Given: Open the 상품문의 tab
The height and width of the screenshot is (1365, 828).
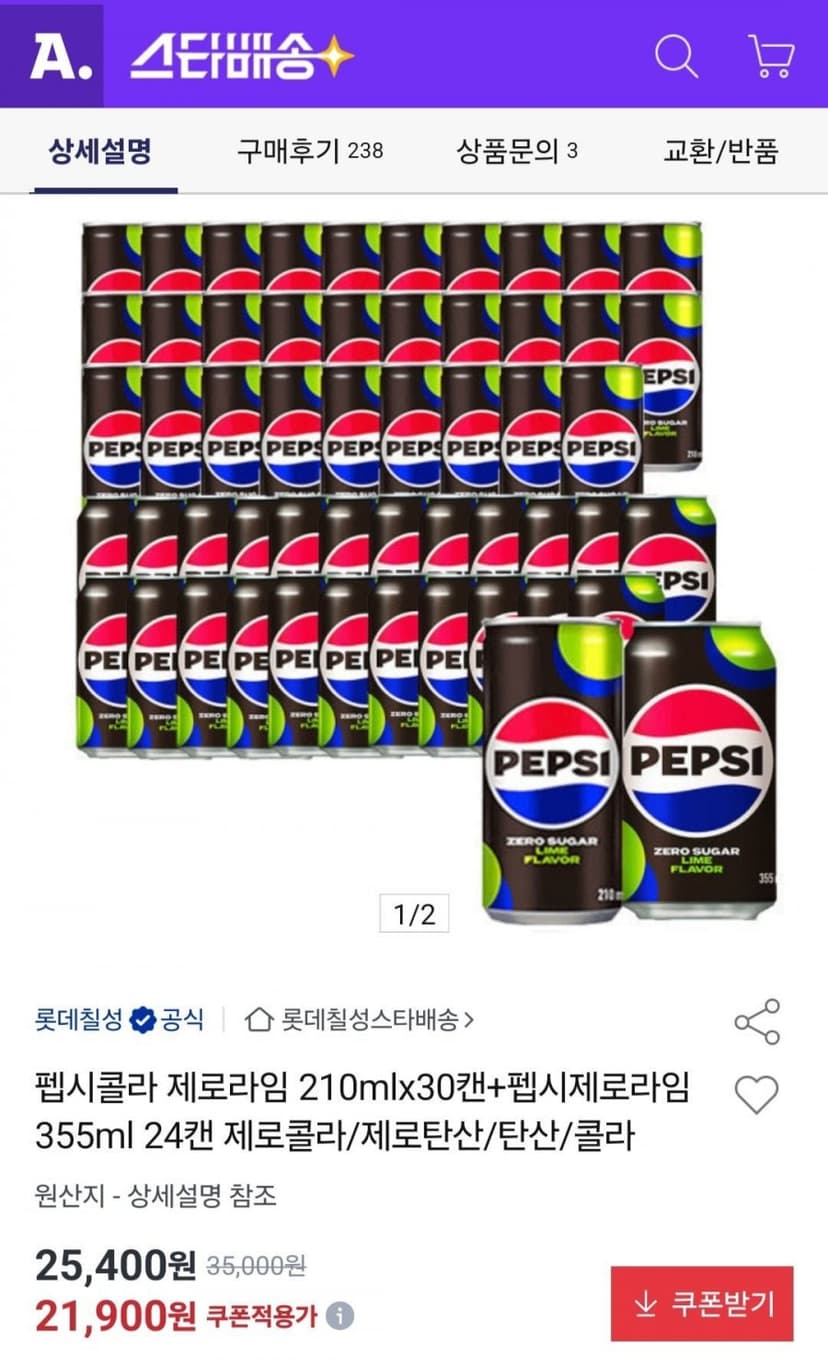Looking at the screenshot, I should [517, 151].
